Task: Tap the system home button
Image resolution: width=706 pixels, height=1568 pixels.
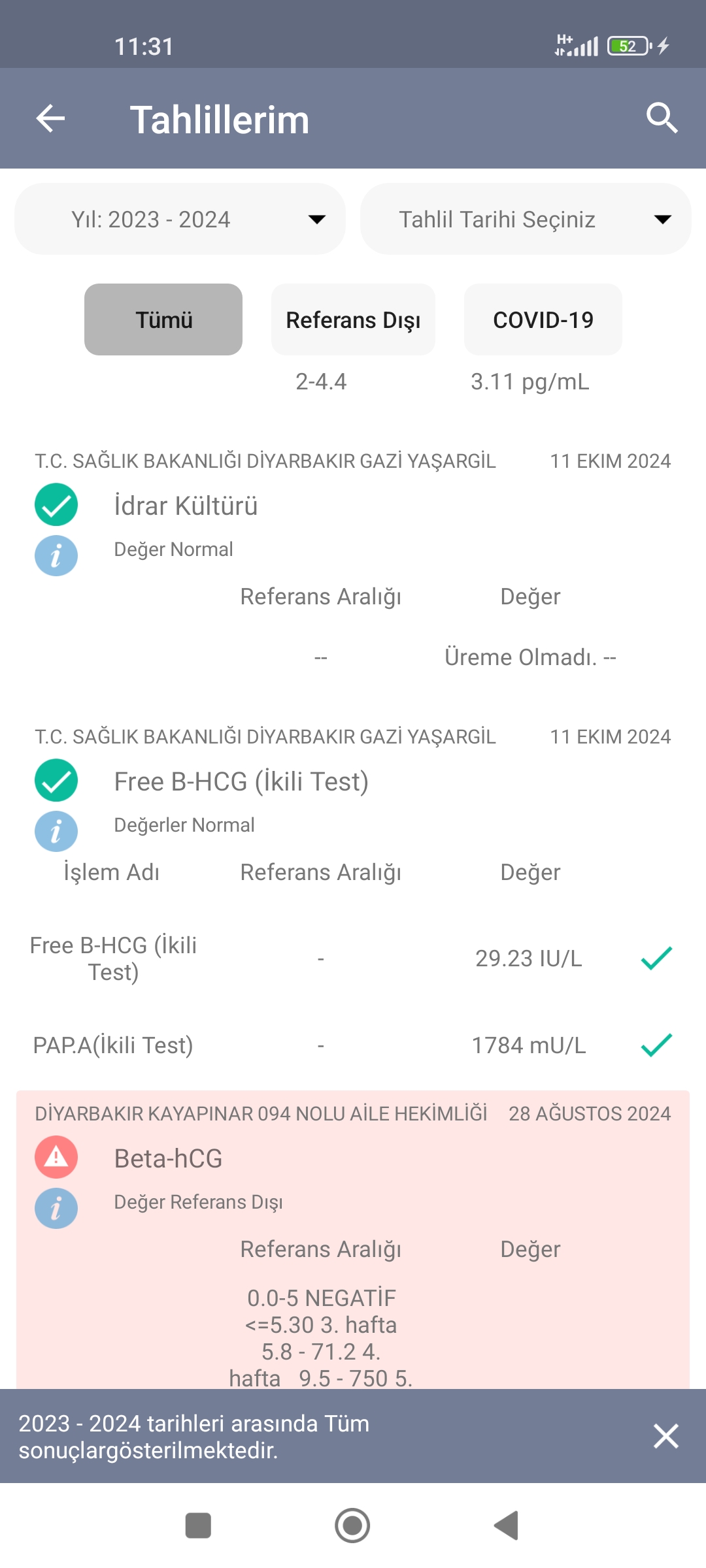Action: coord(352,1526)
